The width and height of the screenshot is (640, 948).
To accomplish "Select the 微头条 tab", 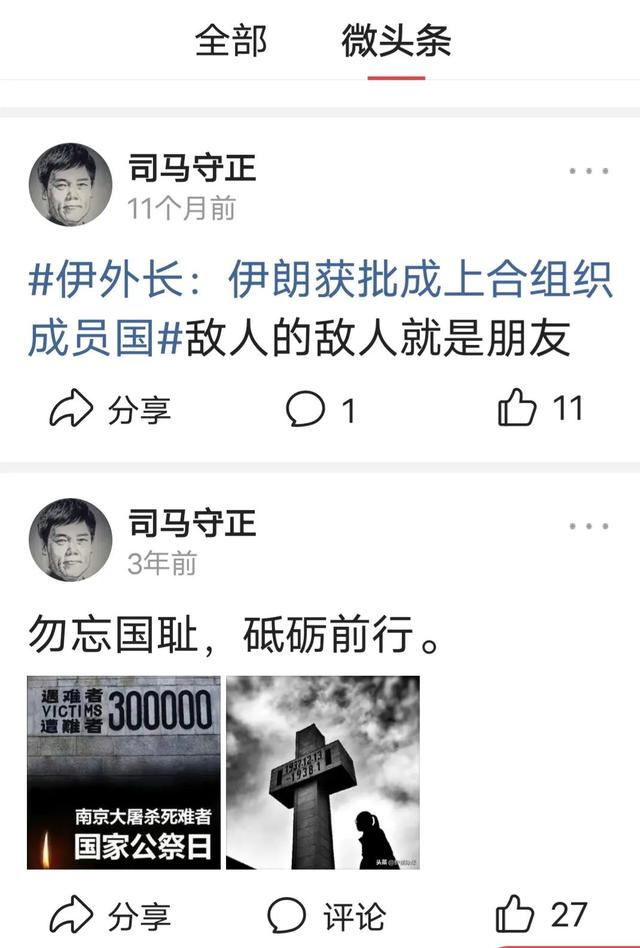I will point(396,42).
